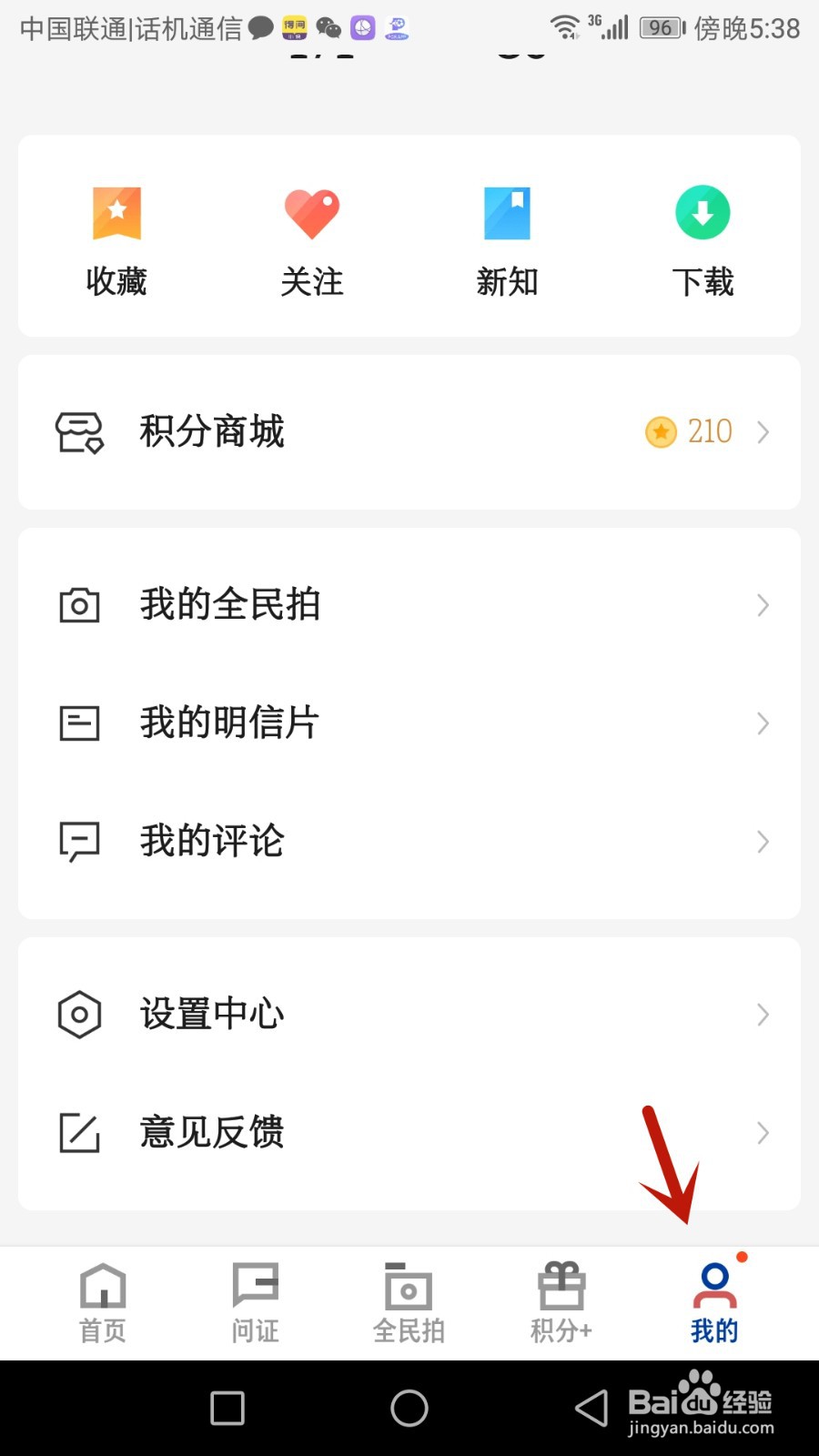
Task: Open 关注 following list
Action: tap(311, 239)
